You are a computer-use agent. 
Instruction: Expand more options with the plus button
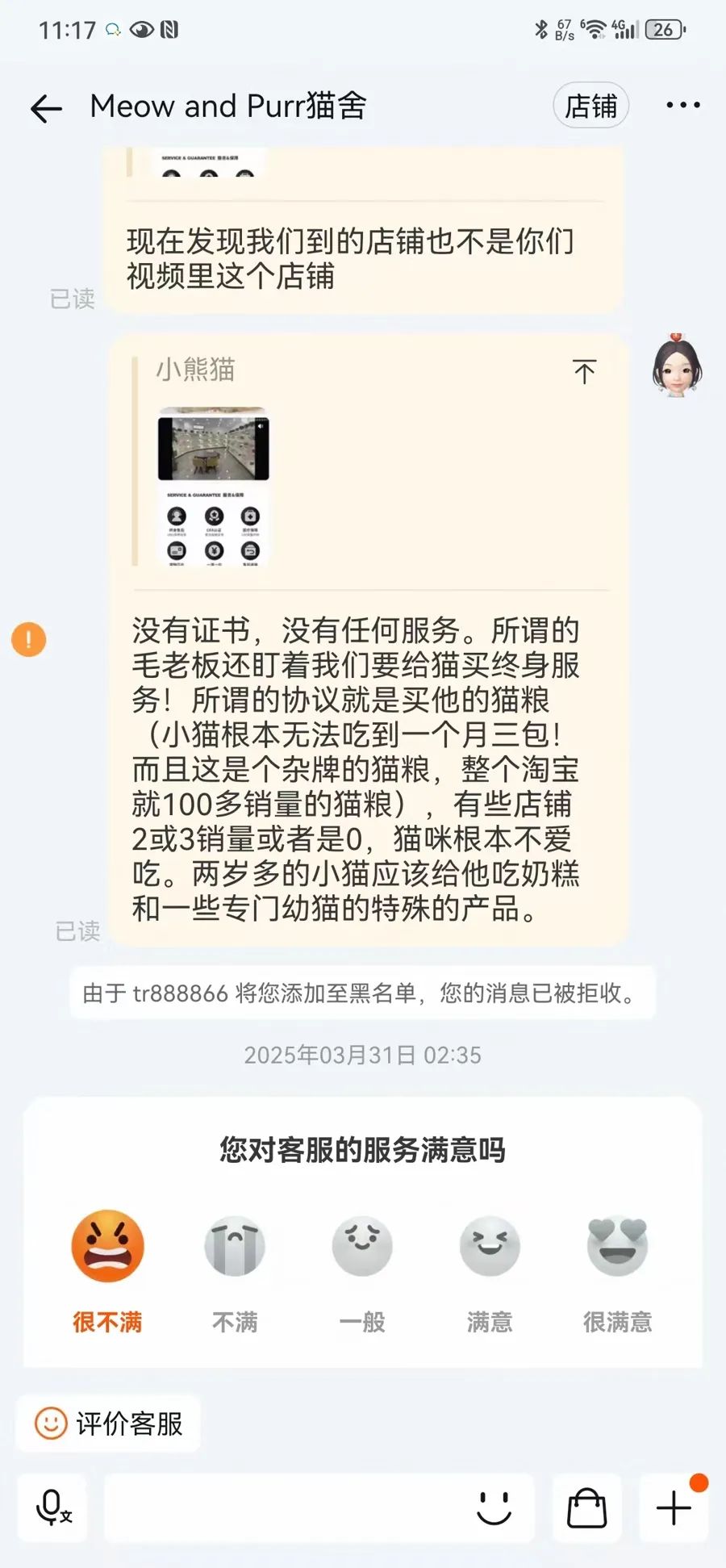674,1507
